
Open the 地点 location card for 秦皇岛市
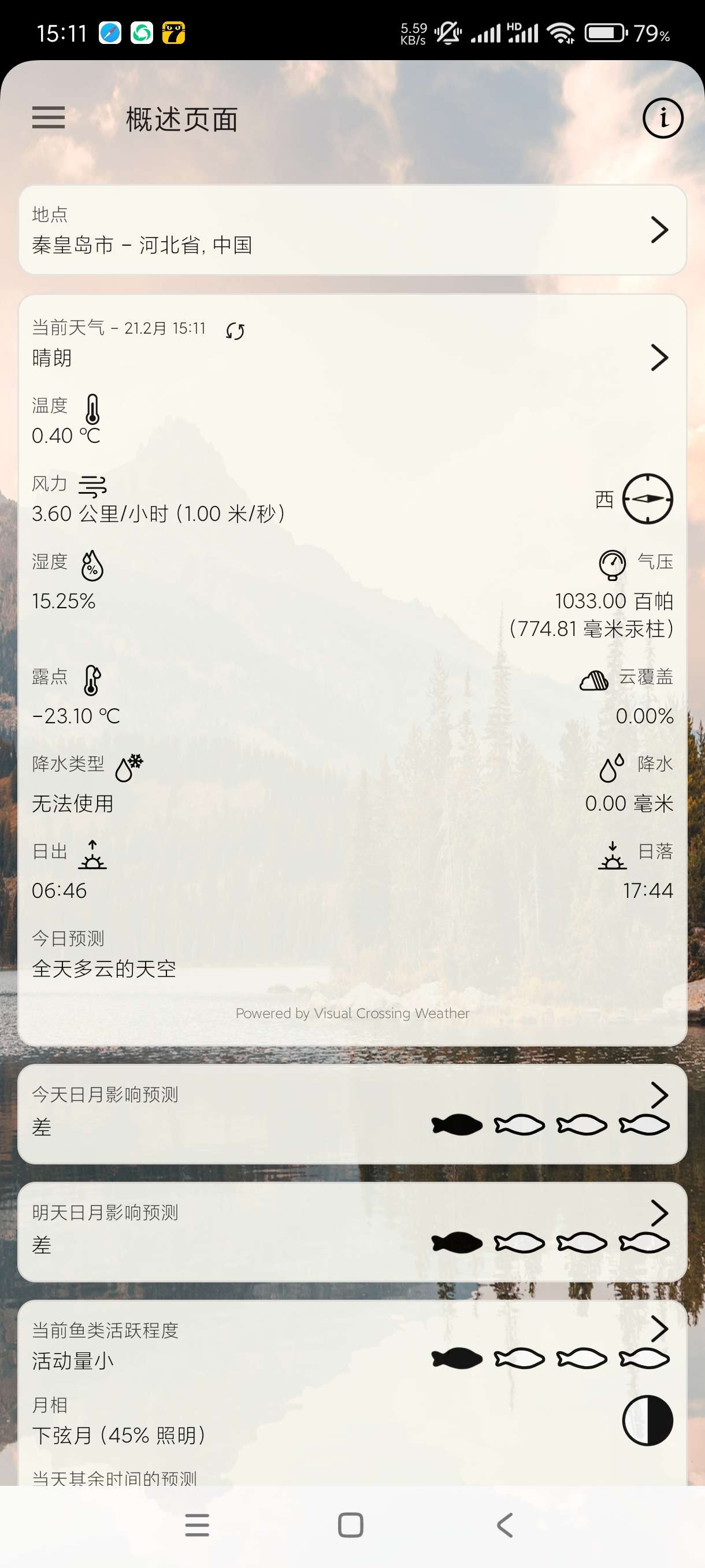point(352,230)
